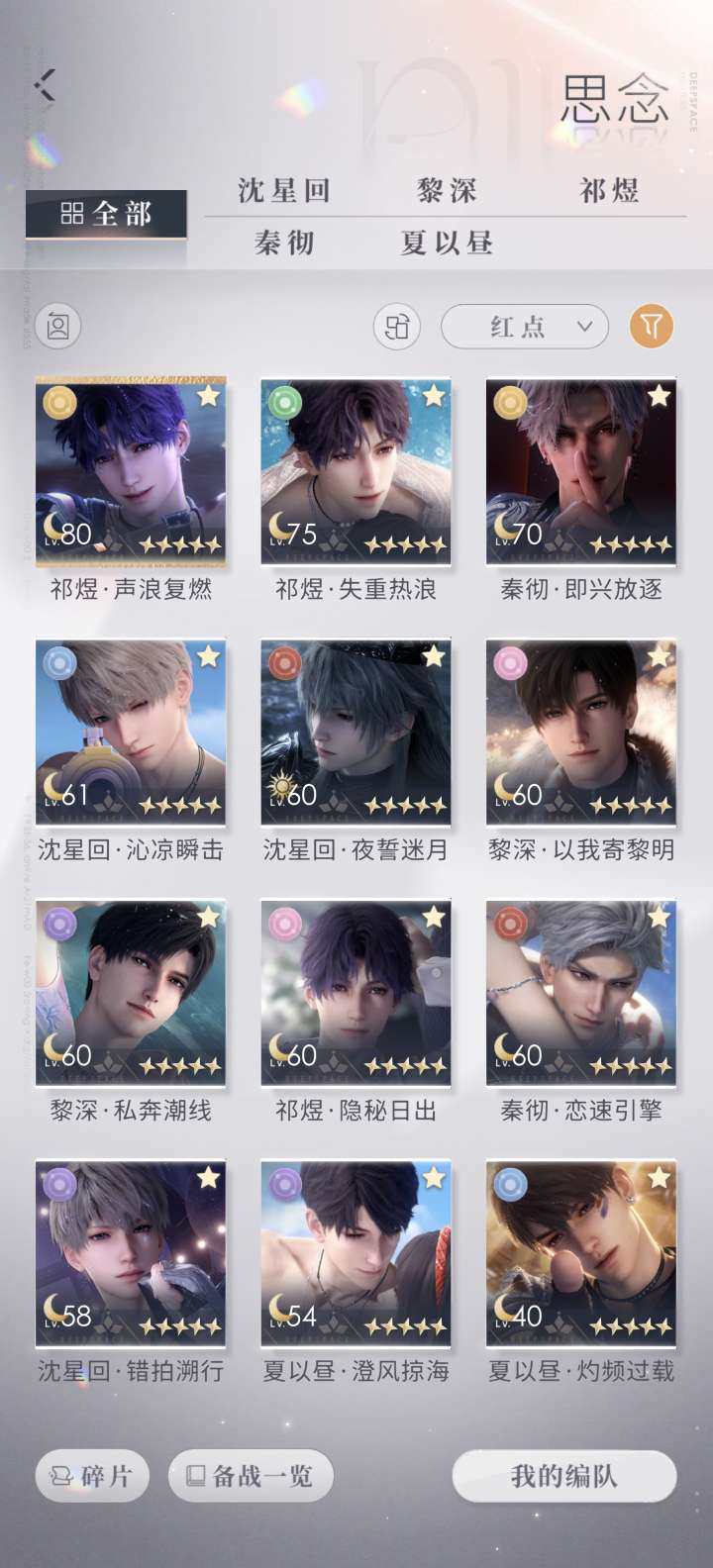Viewport: 713px width, 1568px height.
Task: Open the 秦彻·即兴放逐 card
Action: (x=581, y=471)
